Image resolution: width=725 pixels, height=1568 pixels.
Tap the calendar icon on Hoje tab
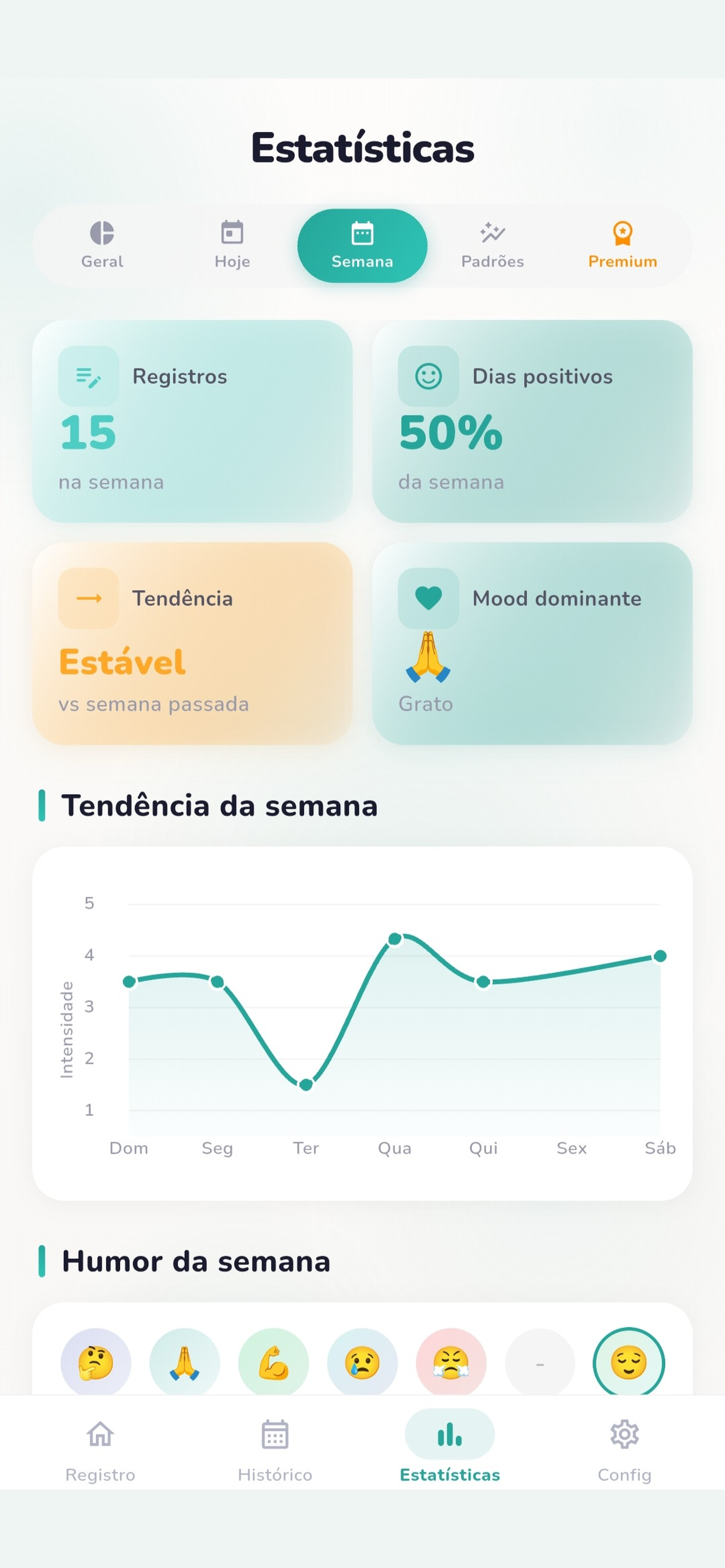click(x=232, y=232)
